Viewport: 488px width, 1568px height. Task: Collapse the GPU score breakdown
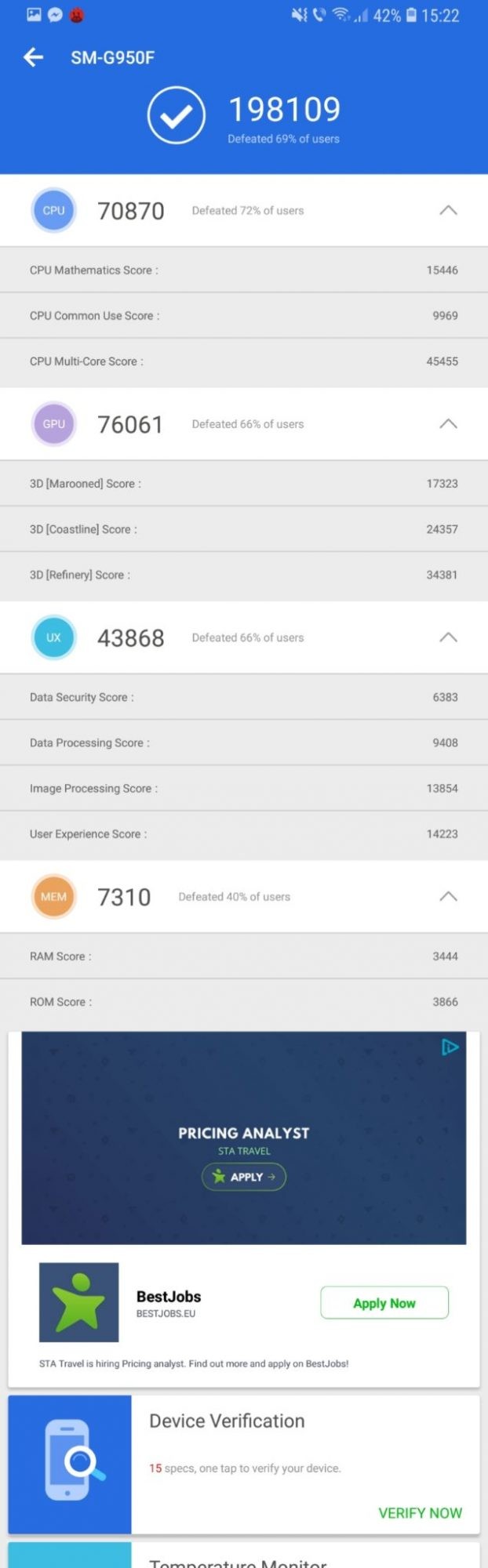(448, 424)
